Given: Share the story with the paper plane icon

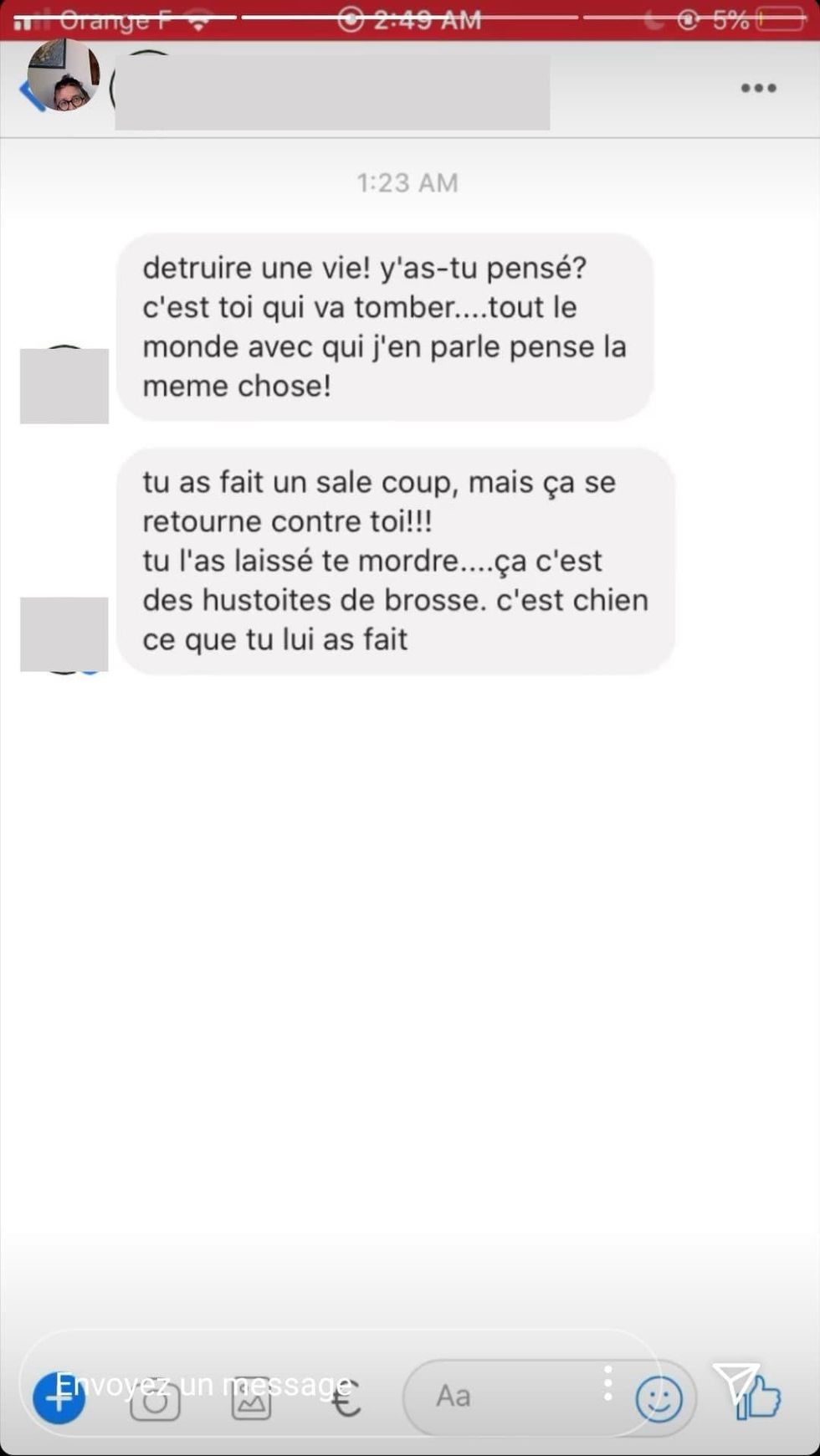Looking at the screenshot, I should coord(735,1382).
